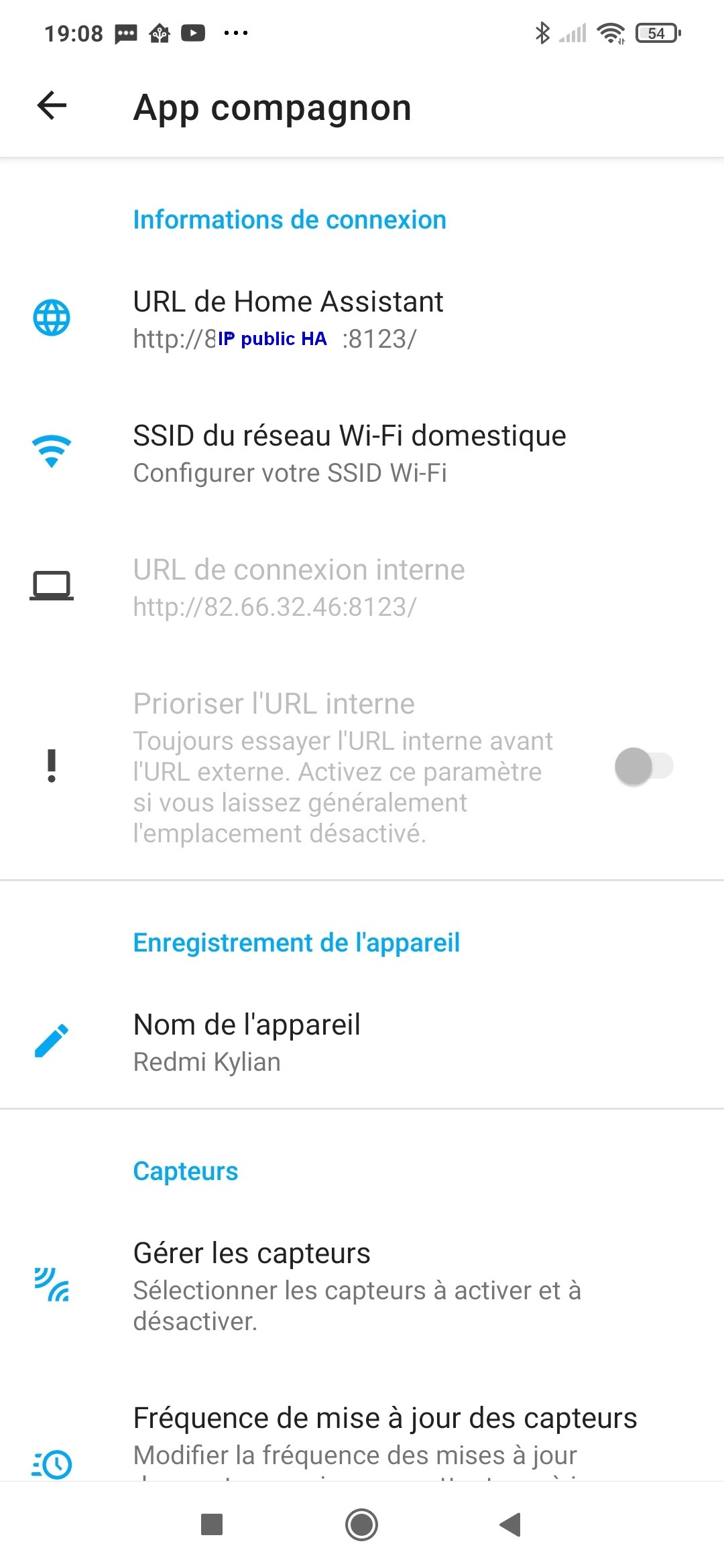Open recent apps with the square button
The width and height of the screenshot is (724, 1568).
click(x=212, y=1525)
